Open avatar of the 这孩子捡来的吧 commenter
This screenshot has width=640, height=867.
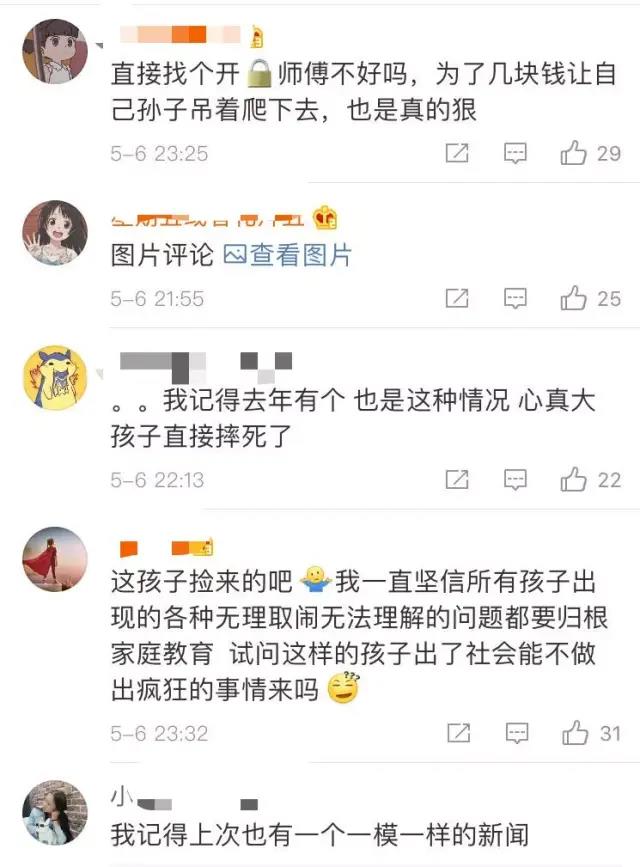tap(55, 559)
